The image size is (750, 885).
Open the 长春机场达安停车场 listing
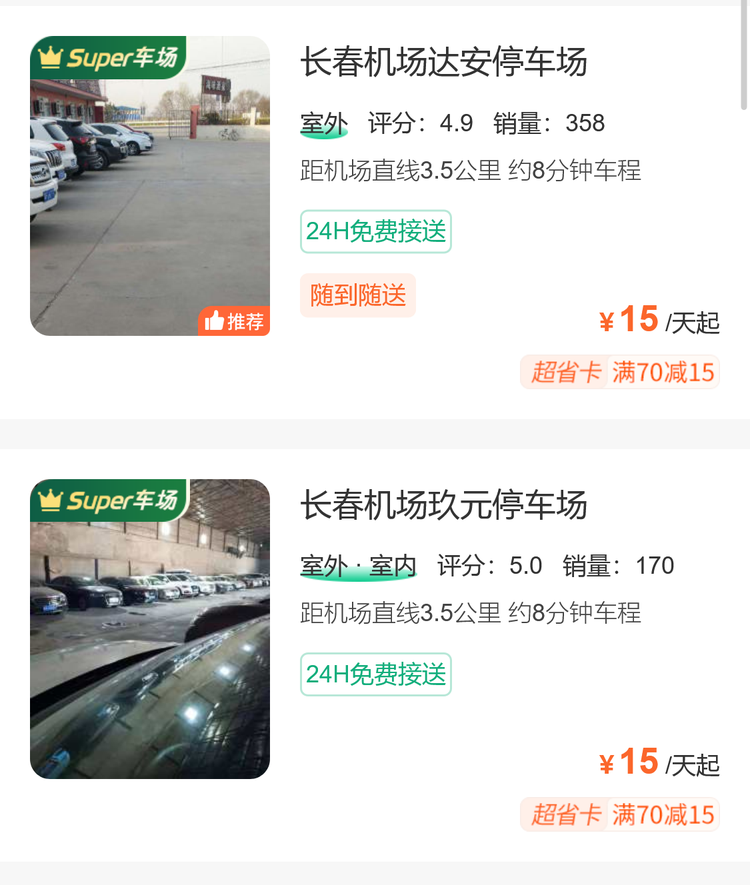[x=443, y=62]
